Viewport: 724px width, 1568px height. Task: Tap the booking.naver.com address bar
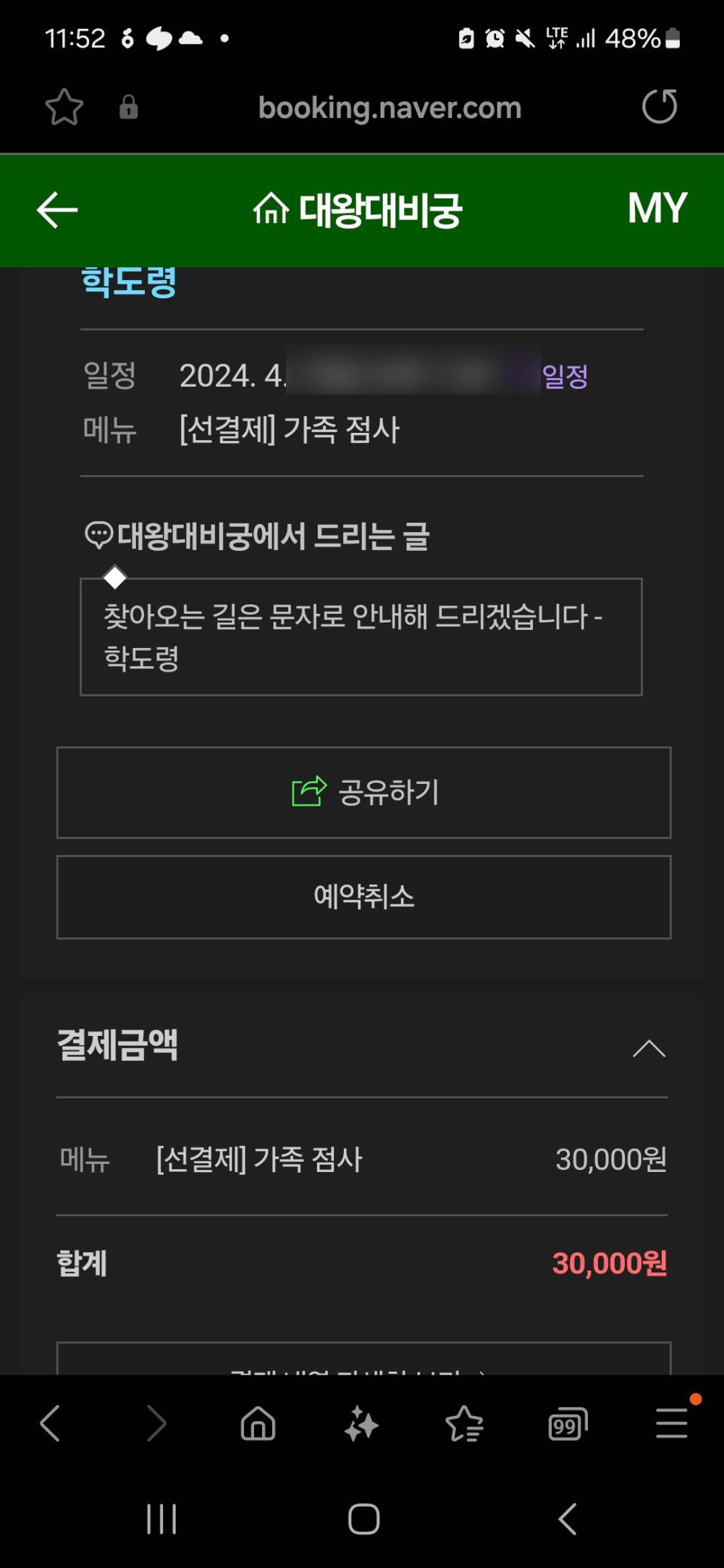pyautogui.click(x=390, y=108)
